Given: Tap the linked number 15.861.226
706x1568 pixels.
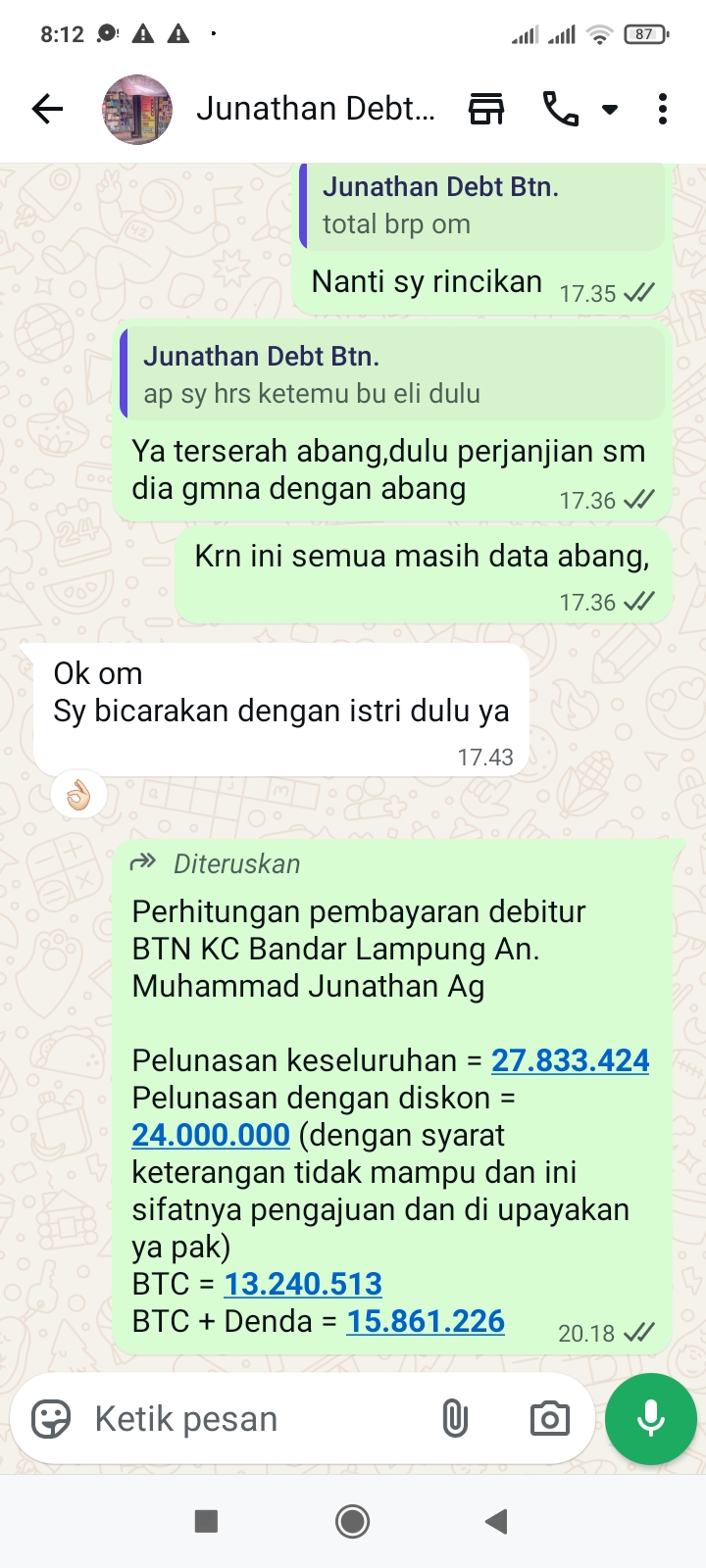Looking at the screenshot, I should click(x=426, y=1321).
